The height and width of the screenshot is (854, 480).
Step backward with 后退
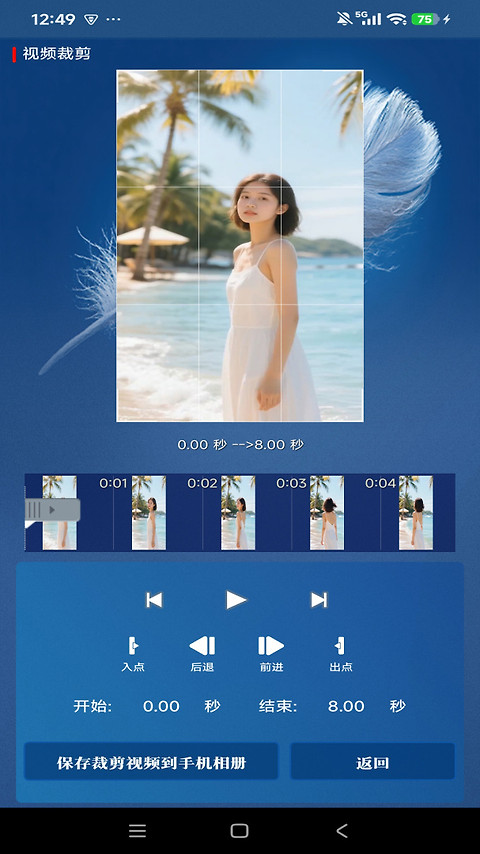202,654
